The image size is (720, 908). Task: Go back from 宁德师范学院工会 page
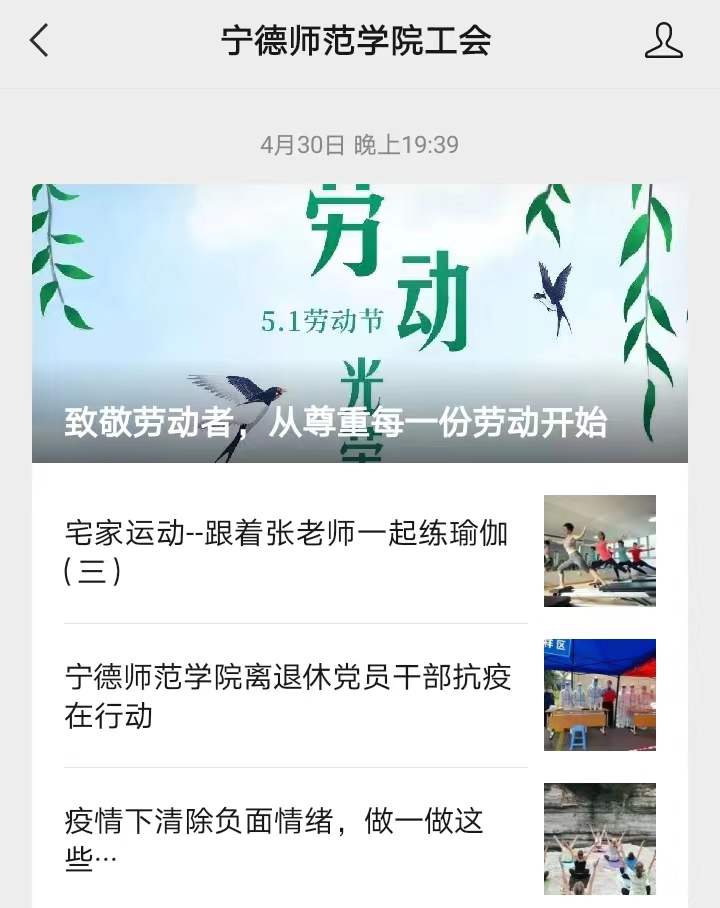click(x=40, y=41)
